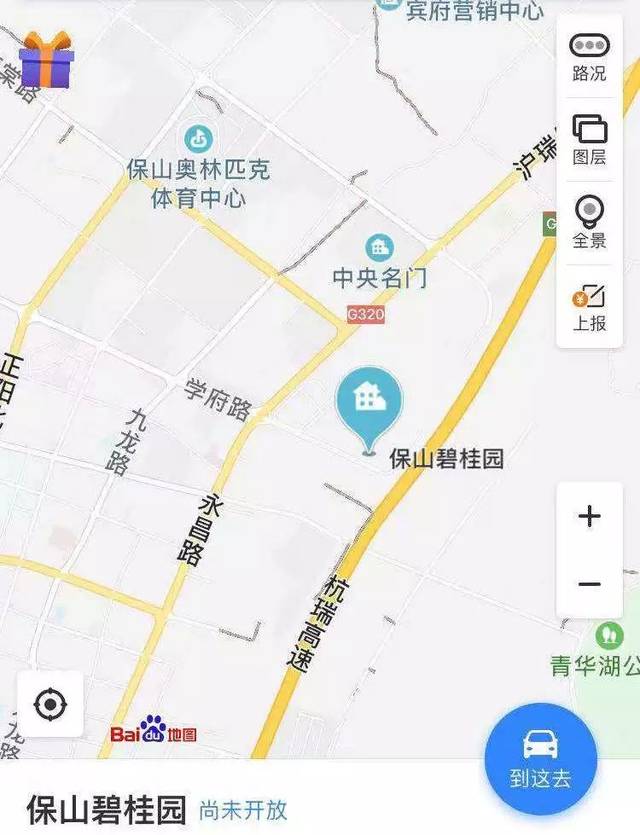Open the gift box promotion
Image resolution: width=640 pixels, height=835 pixels.
[x=46, y=59]
